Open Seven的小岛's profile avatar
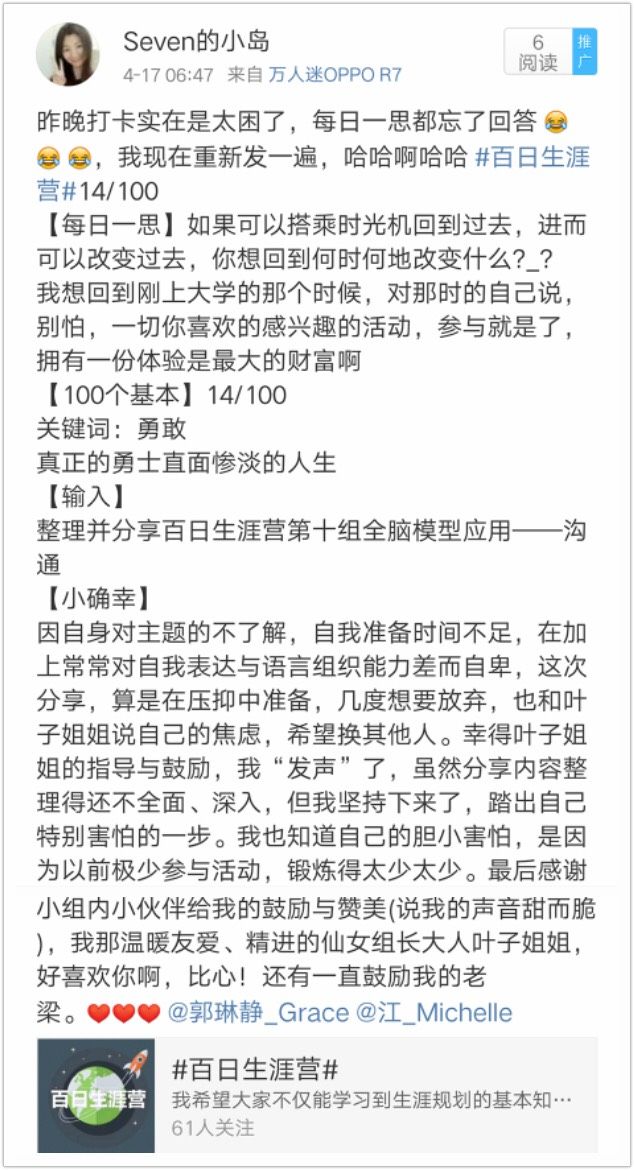 pos(68,54)
